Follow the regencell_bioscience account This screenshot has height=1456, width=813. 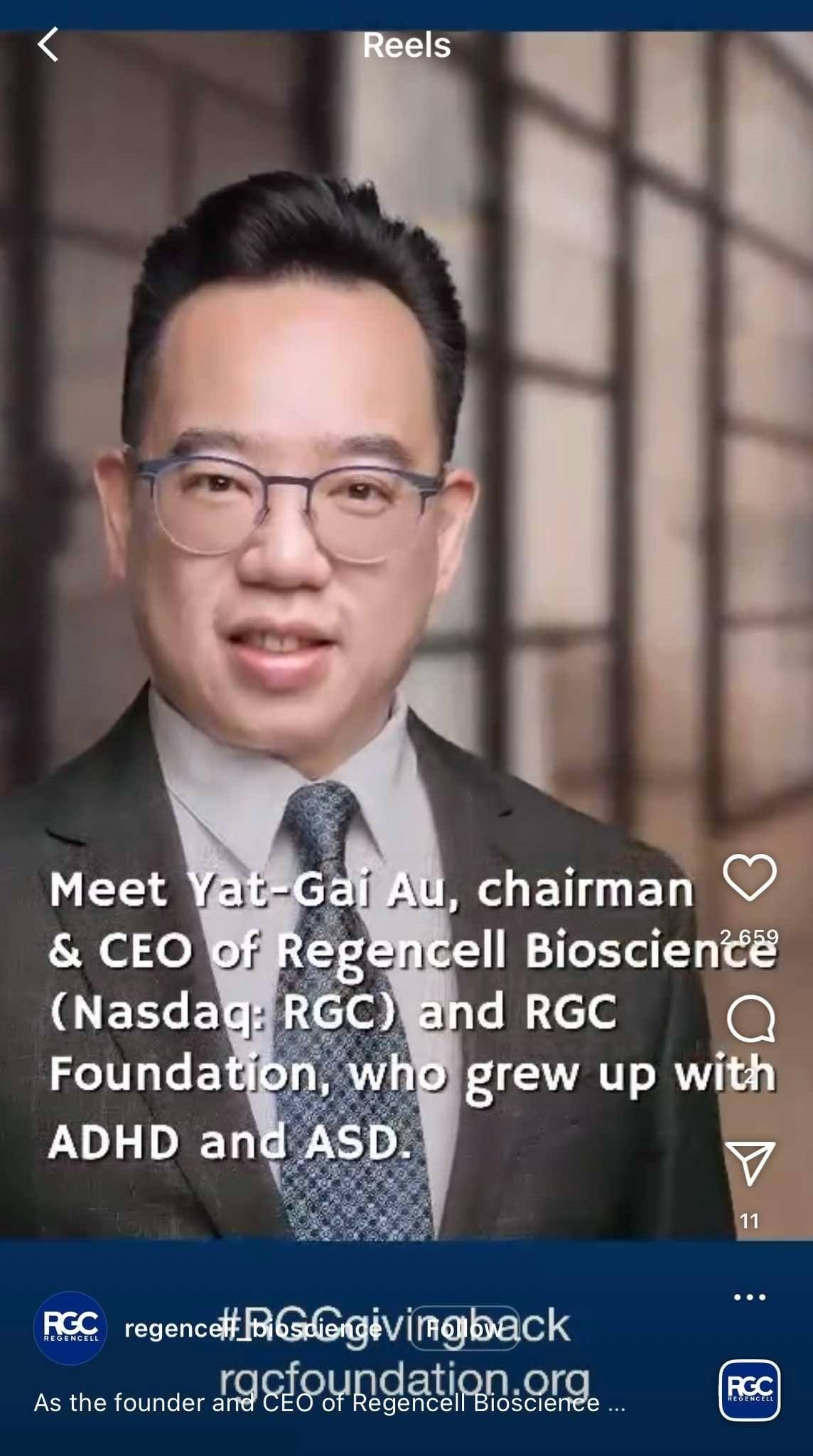pyautogui.click(x=463, y=1328)
